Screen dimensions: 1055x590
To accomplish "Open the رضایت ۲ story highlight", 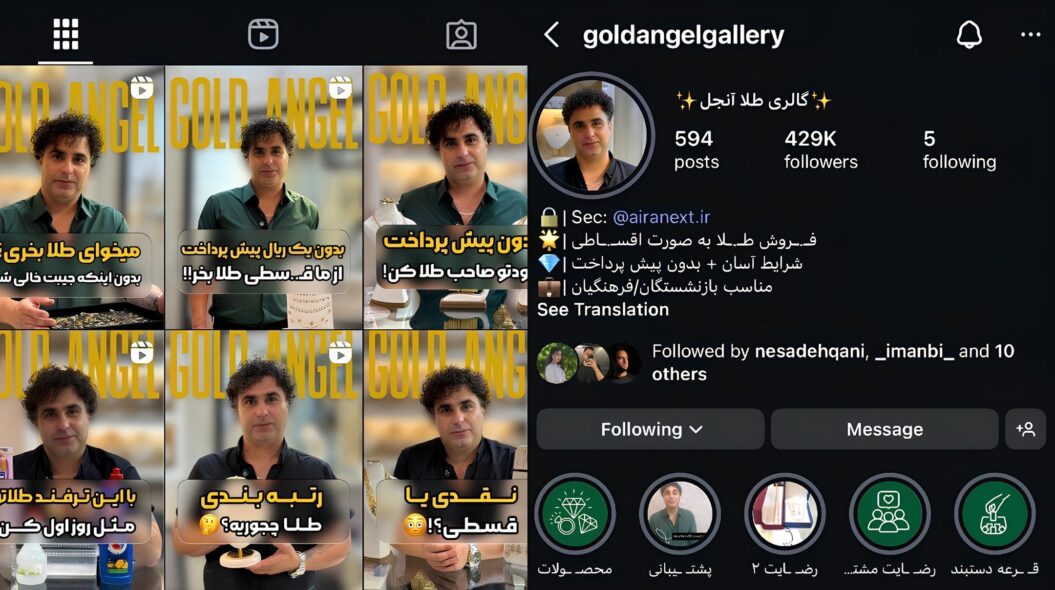I will coord(785,513).
